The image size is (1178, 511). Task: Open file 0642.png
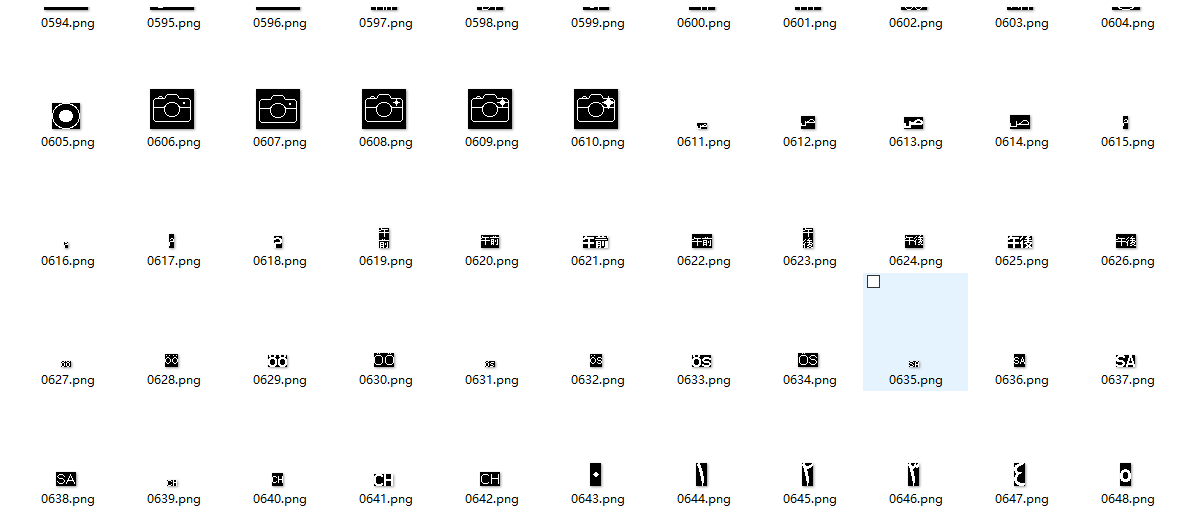490,480
